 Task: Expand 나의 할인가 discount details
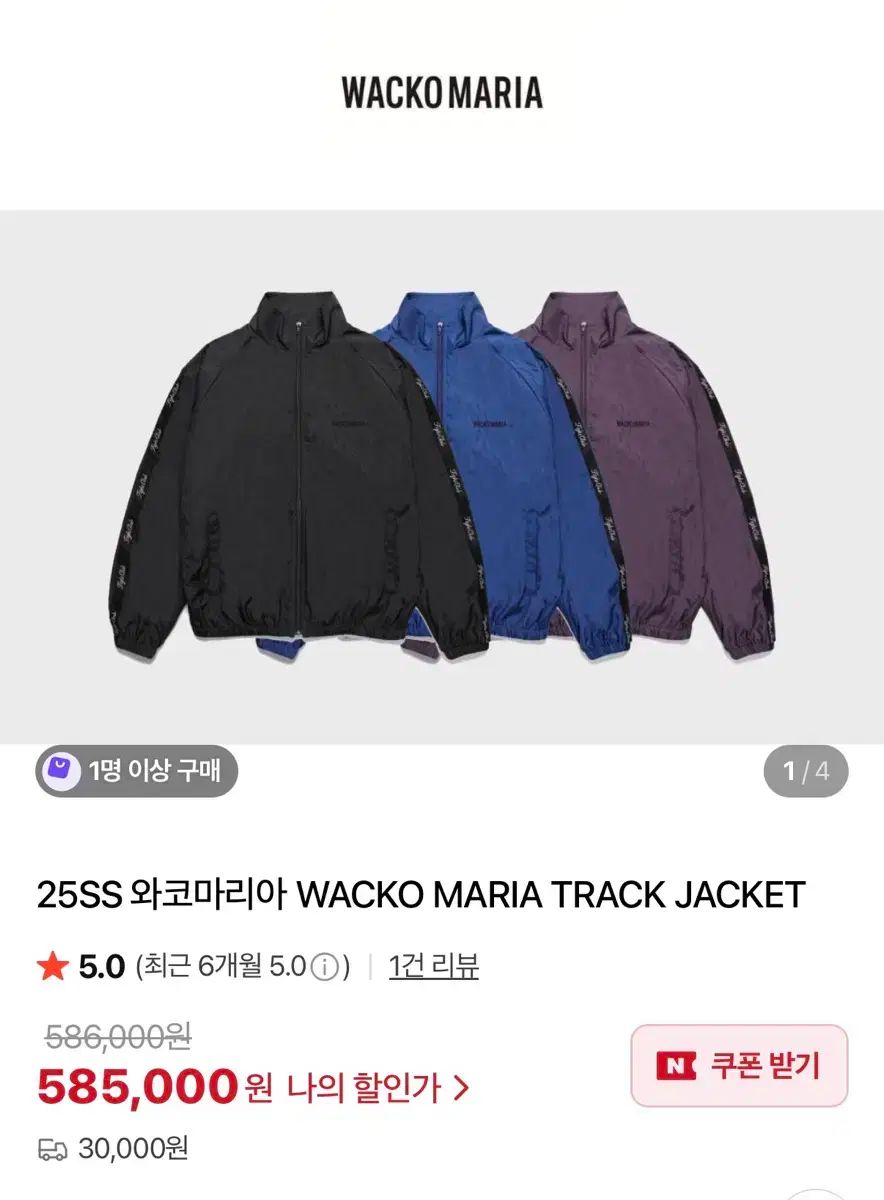(x=377, y=1087)
